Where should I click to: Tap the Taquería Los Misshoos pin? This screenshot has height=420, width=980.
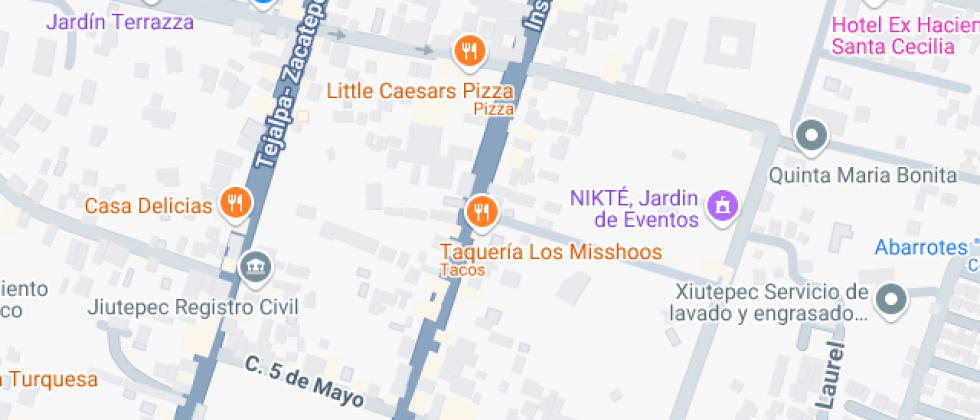(x=482, y=211)
